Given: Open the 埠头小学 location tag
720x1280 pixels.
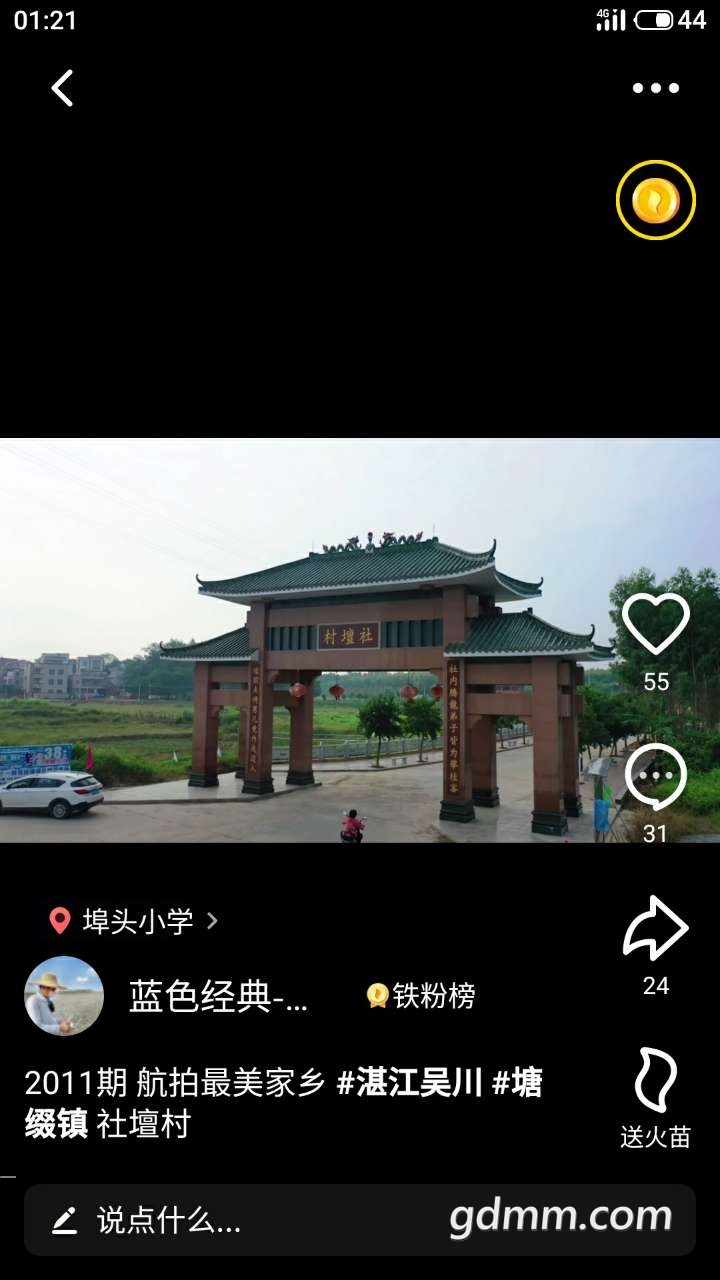Looking at the screenshot, I should (x=134, y=921).
